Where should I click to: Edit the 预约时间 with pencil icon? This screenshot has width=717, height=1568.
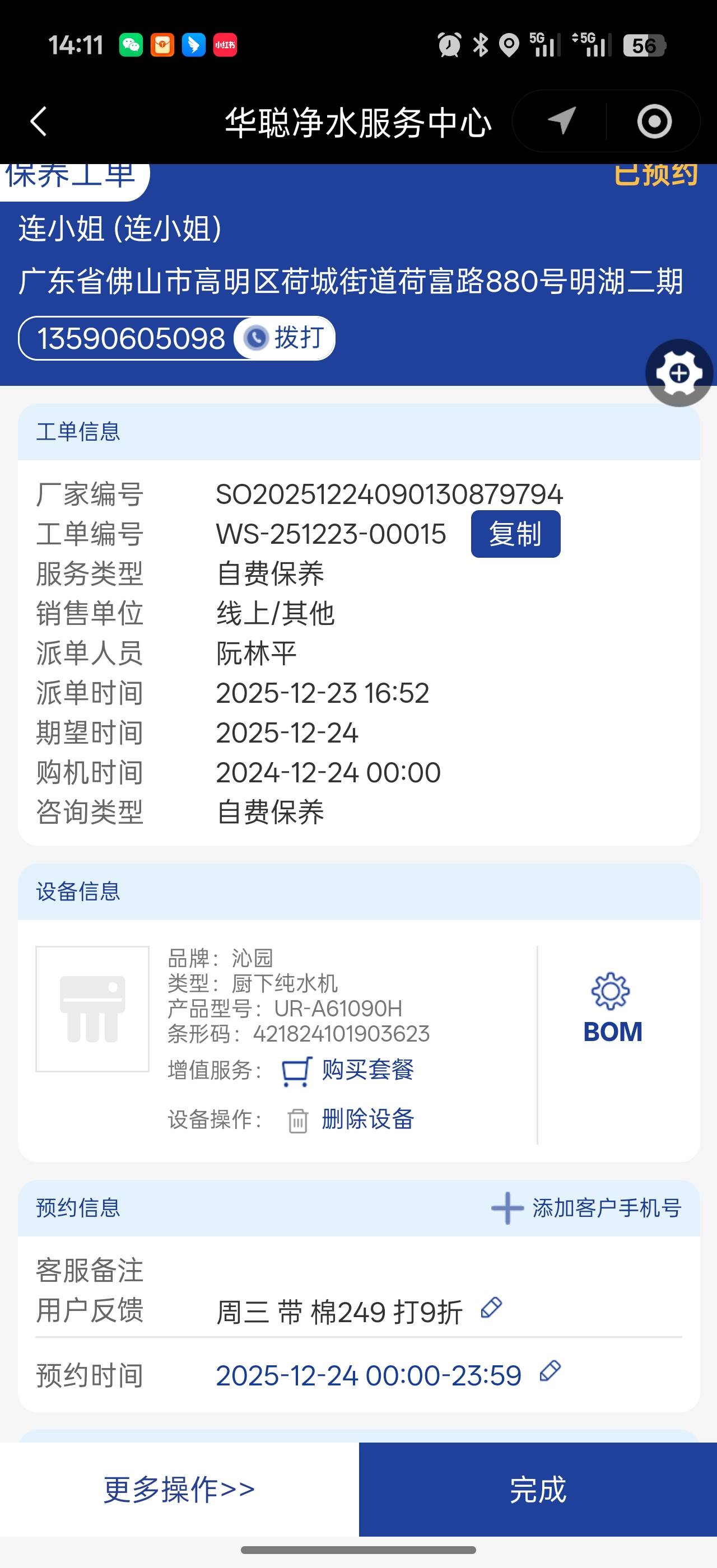pyautogui.click(x=550, y=1371)
